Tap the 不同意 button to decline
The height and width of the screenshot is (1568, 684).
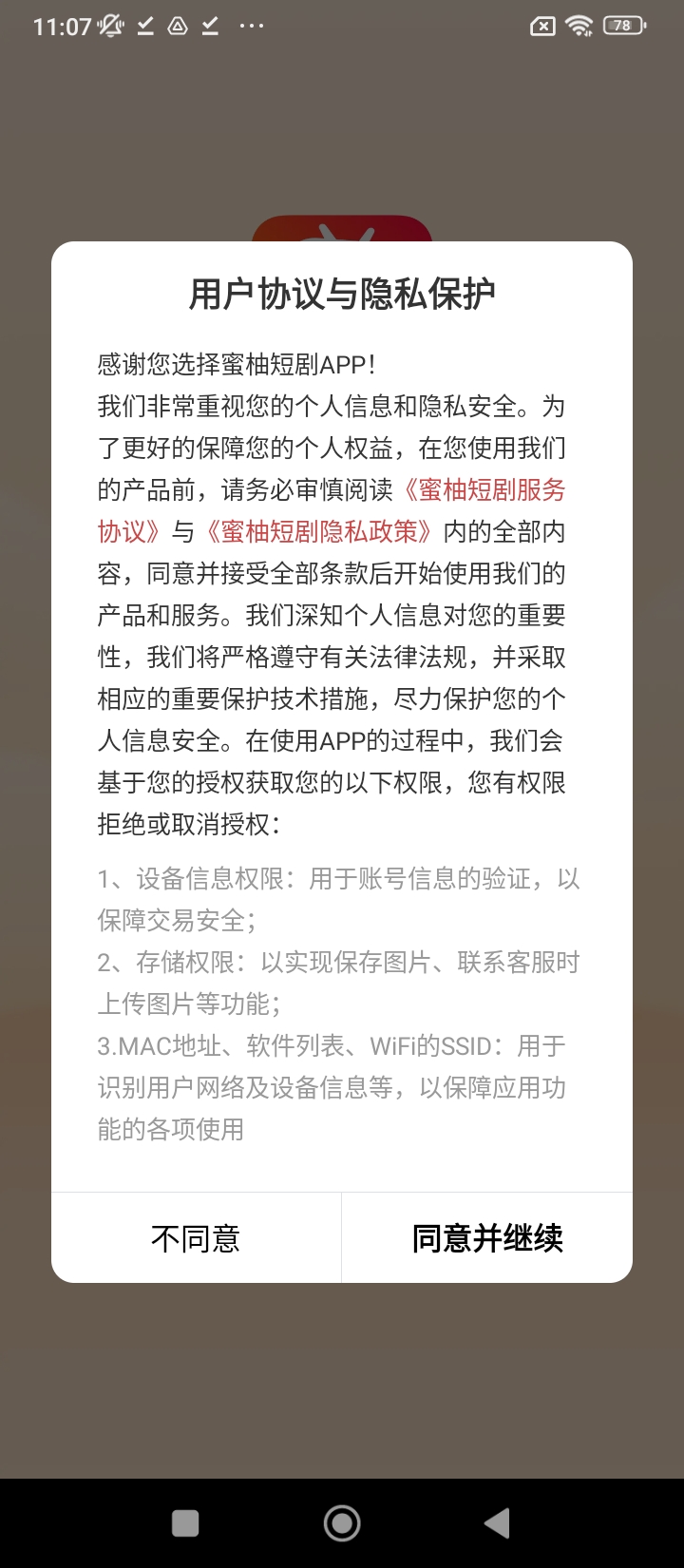tap(196, 1238)
